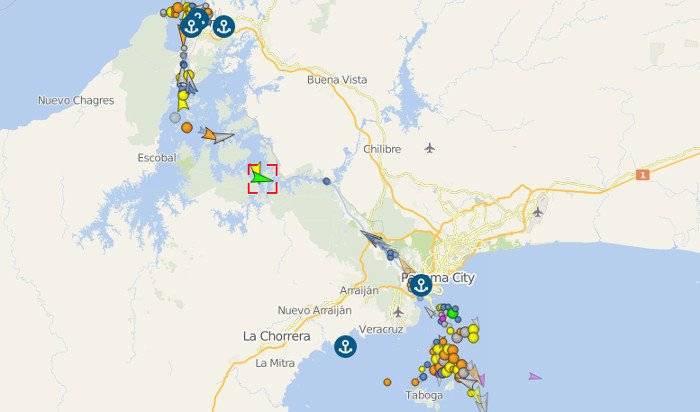Select the yellow vessel below the northern port

183,99
